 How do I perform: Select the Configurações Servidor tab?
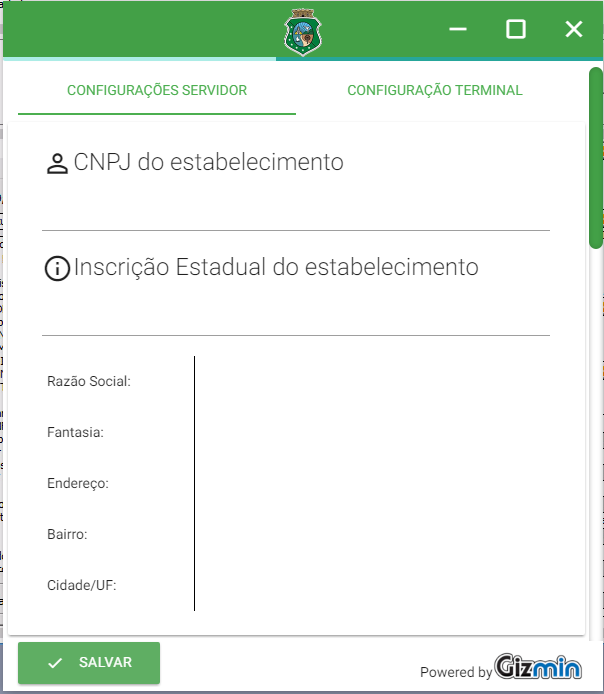tap(157, 90)
